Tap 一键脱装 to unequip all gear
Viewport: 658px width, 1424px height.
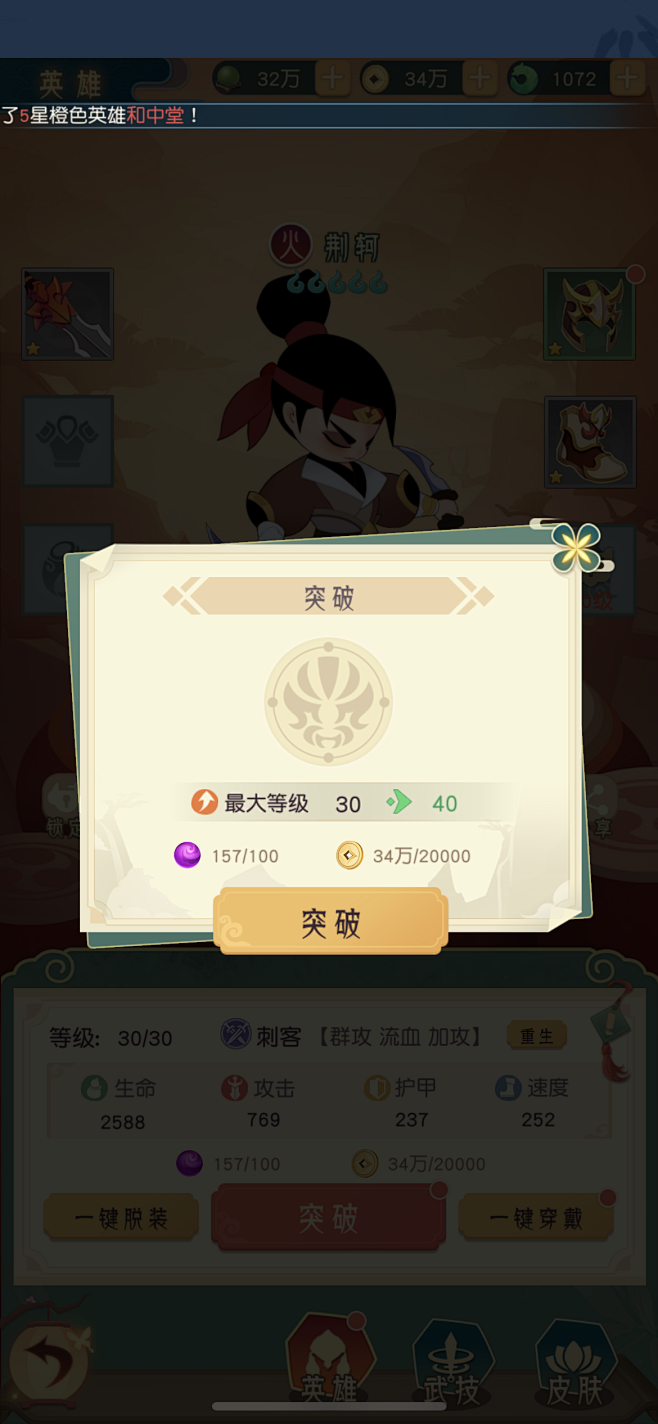121,1218
